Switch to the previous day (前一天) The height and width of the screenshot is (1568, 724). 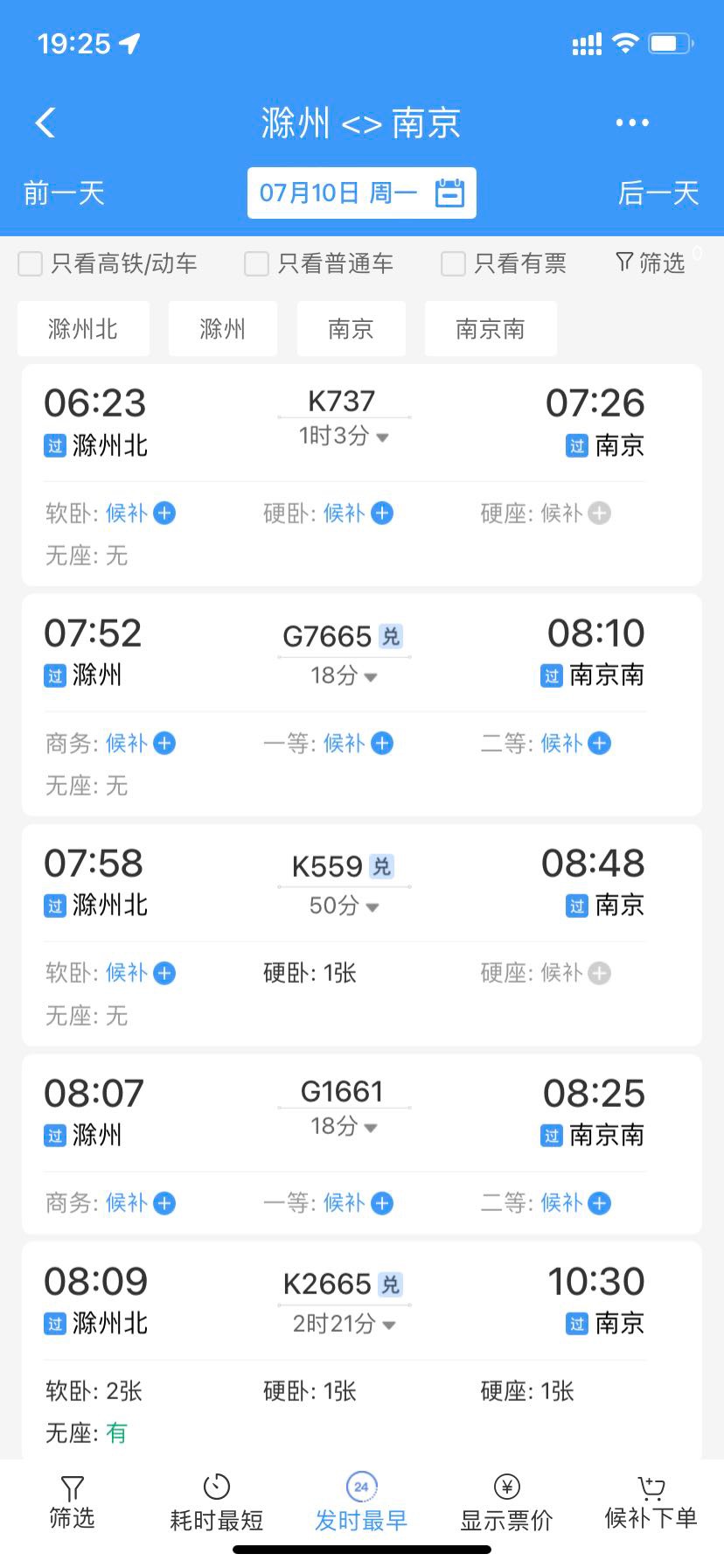(64, 192)
